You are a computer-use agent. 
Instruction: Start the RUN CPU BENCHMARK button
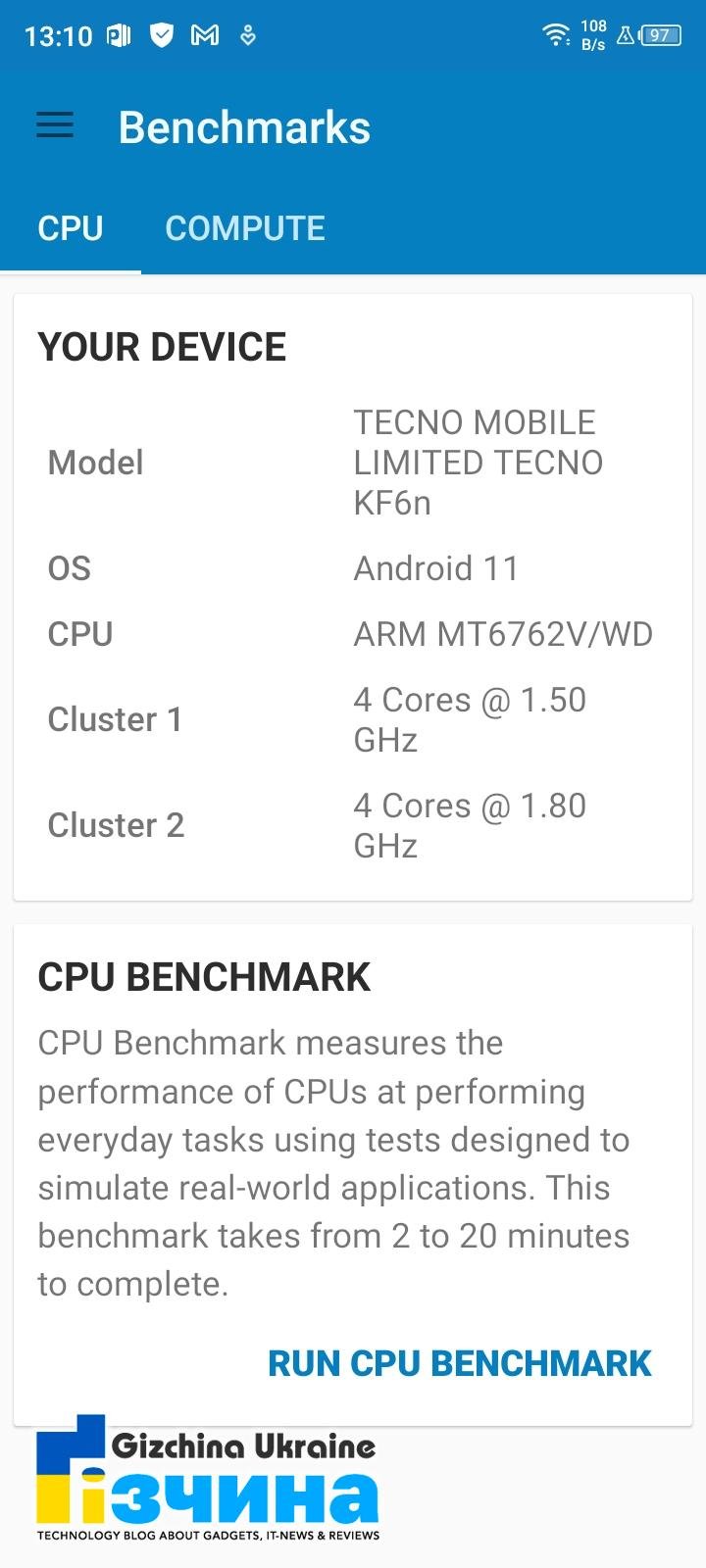click(x=460, y=1363)
